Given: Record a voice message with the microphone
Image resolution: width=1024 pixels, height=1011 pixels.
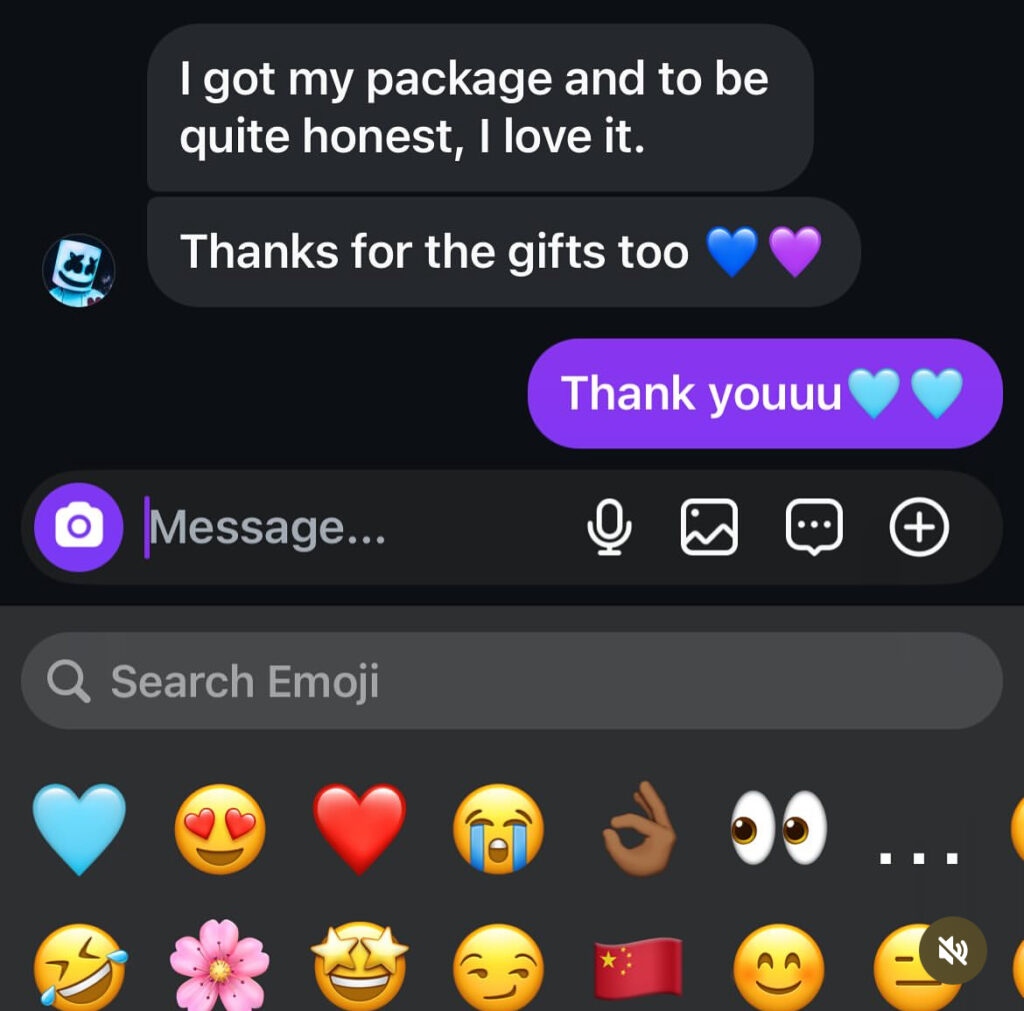Looking at the screenshot, I should [609, 527].
